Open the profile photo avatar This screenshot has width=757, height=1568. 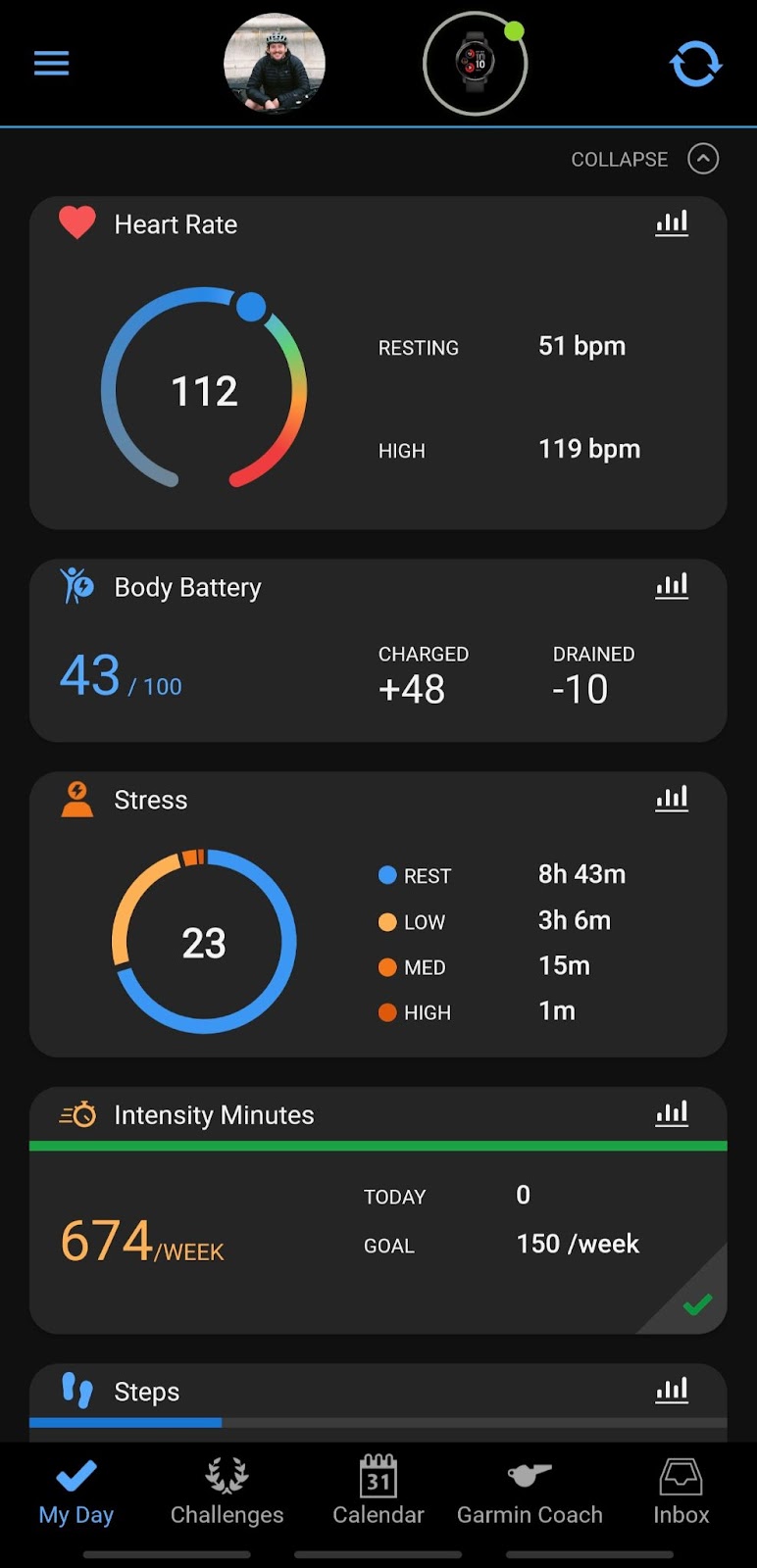coord(275,64)
